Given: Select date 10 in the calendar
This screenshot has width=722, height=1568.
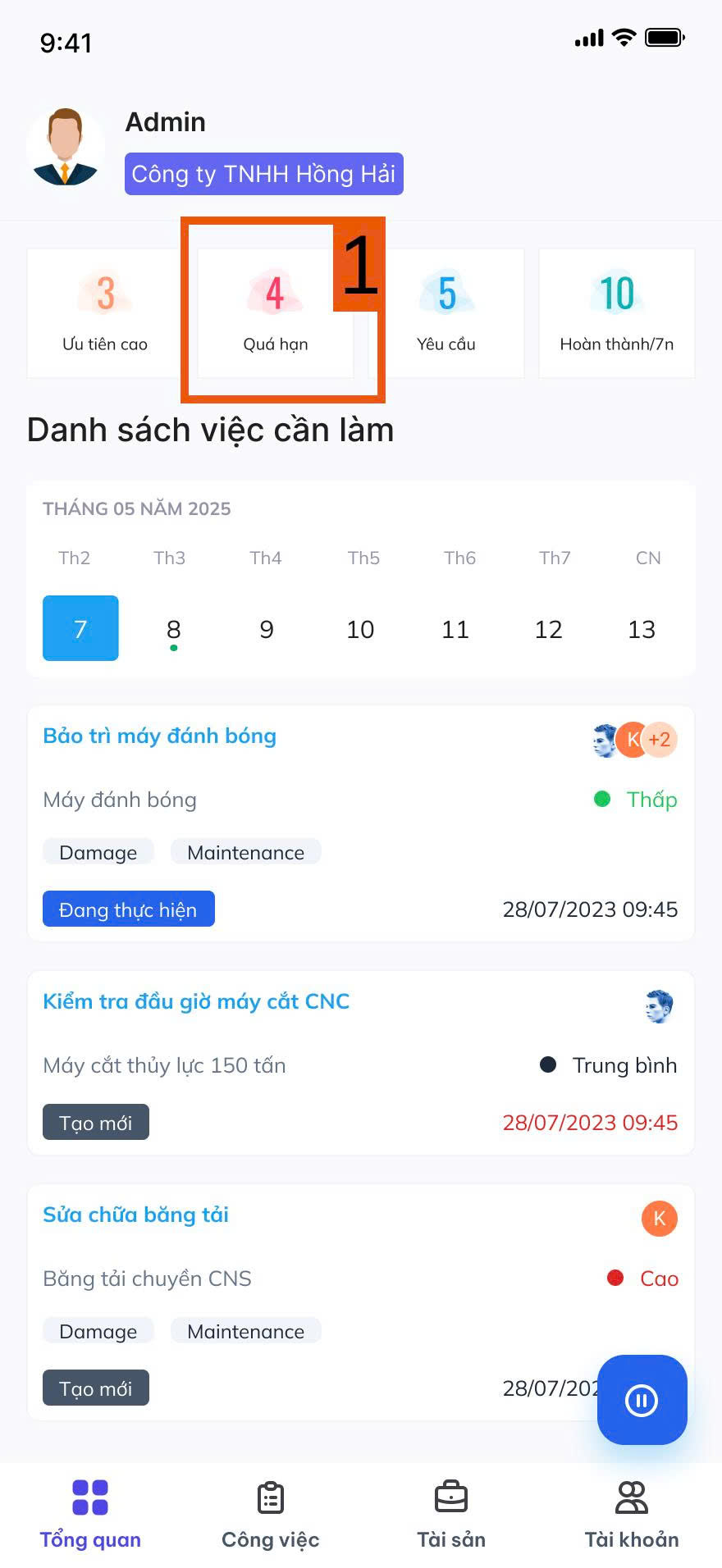Looking at the screenshot, I should pyautogui.click(x=360, y=629).
